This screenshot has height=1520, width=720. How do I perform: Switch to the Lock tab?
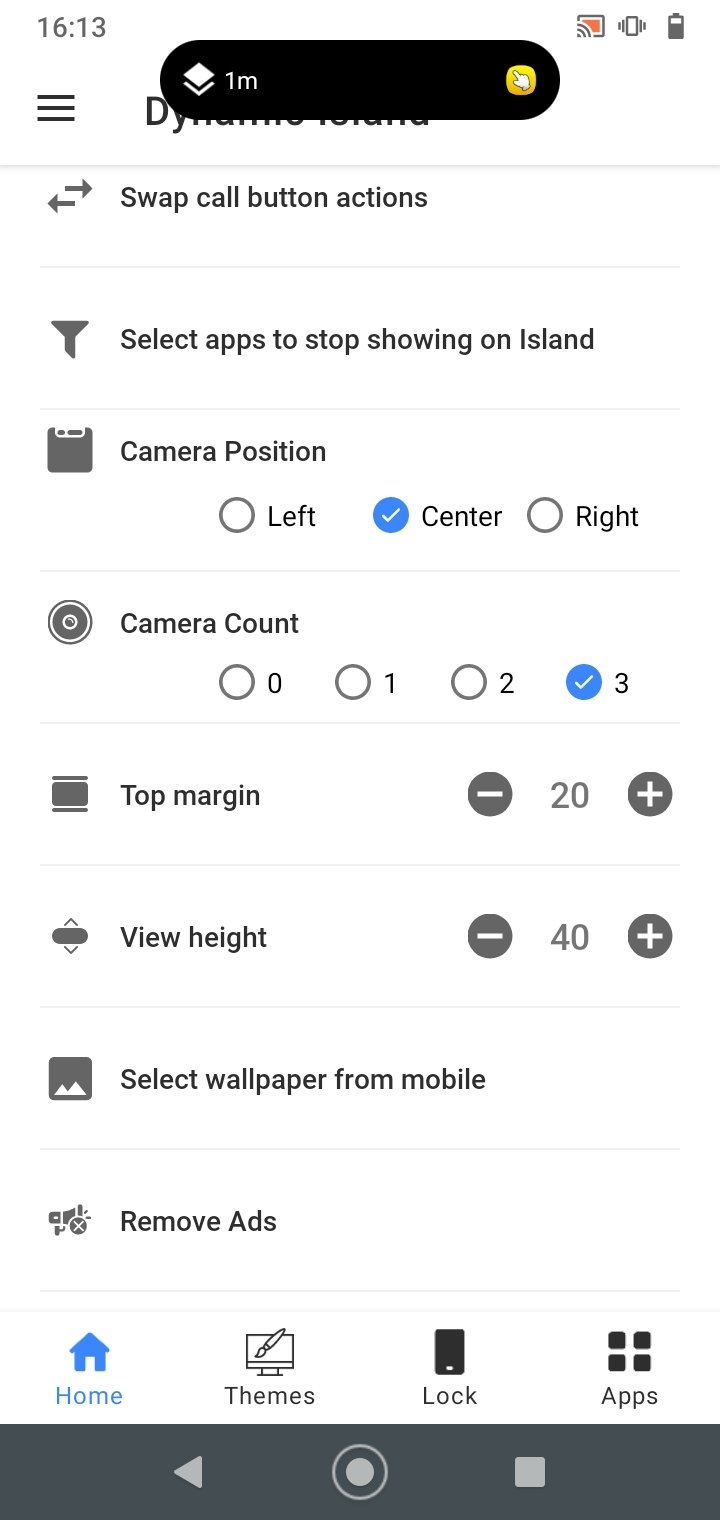tap(450, 1368)
